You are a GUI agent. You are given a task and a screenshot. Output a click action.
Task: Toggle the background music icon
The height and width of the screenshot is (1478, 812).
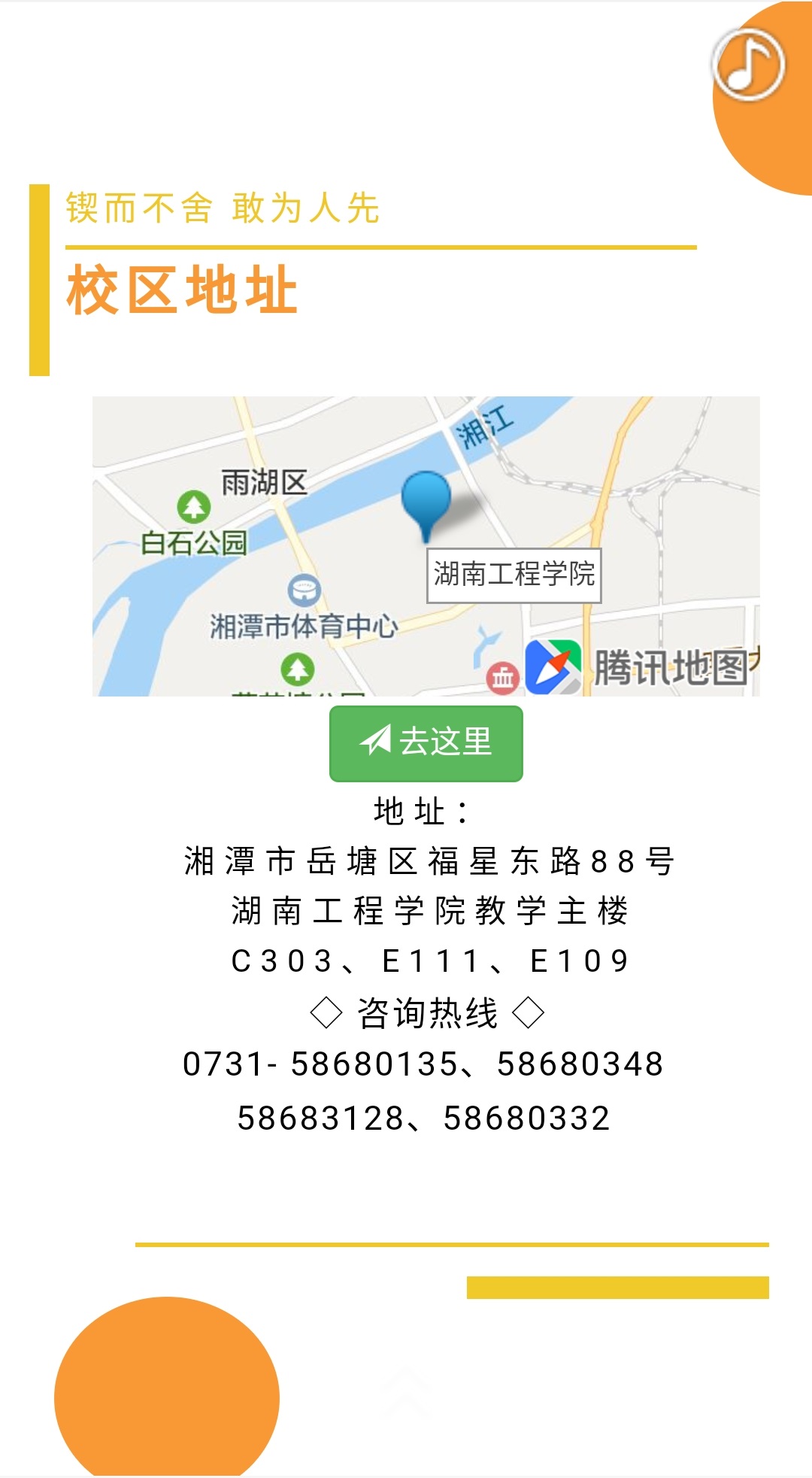[748, 65]
